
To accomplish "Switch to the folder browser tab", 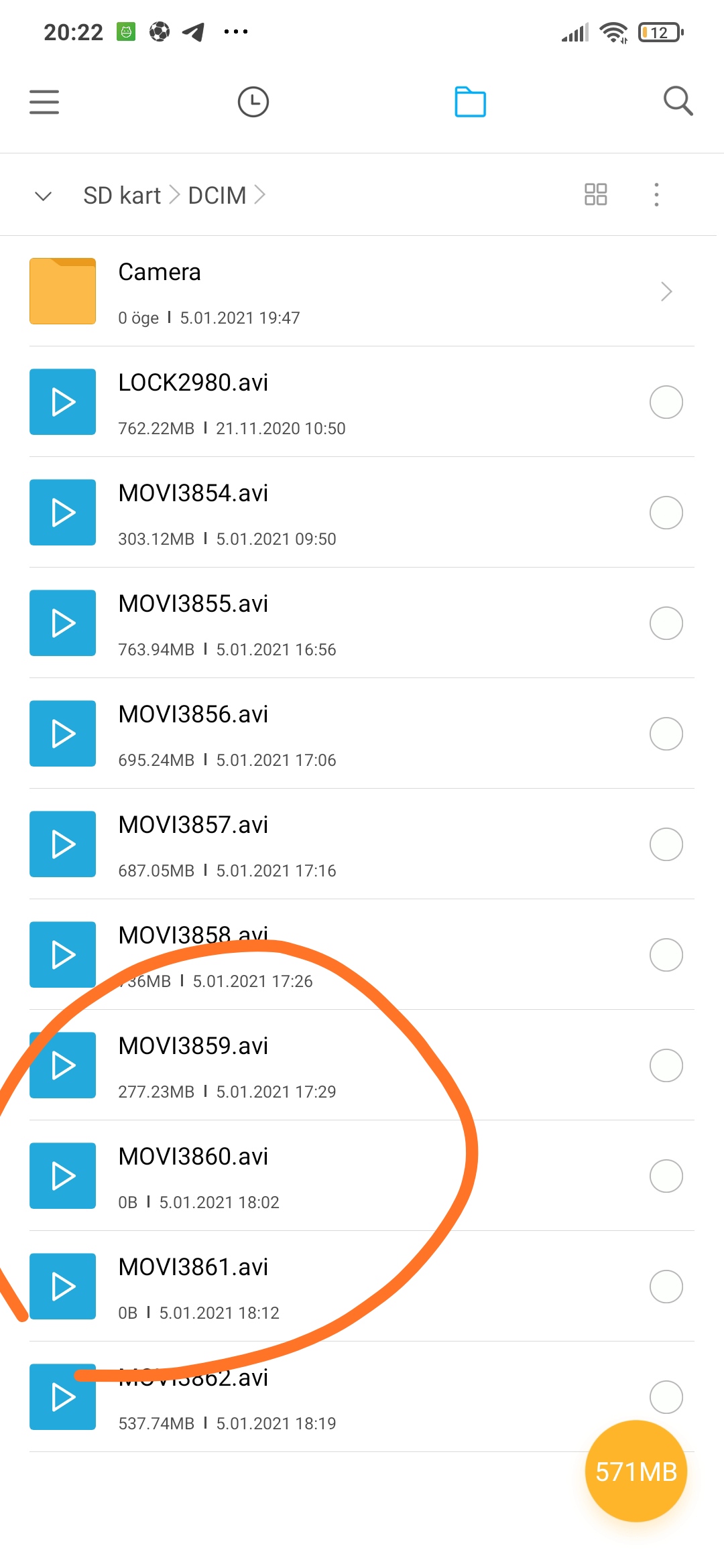I will 470,102.
